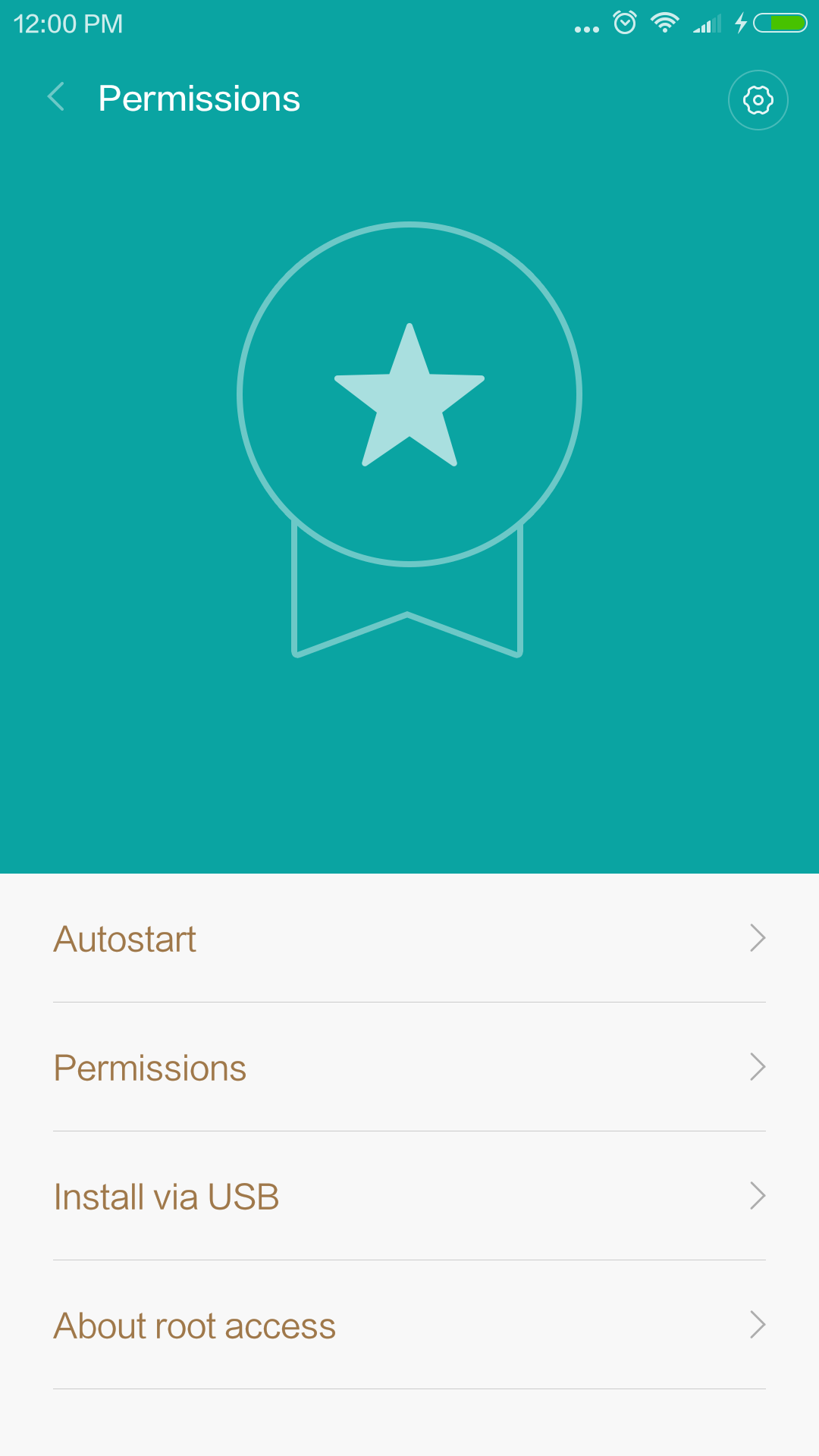Open Install via USB

pos(409,1197)
